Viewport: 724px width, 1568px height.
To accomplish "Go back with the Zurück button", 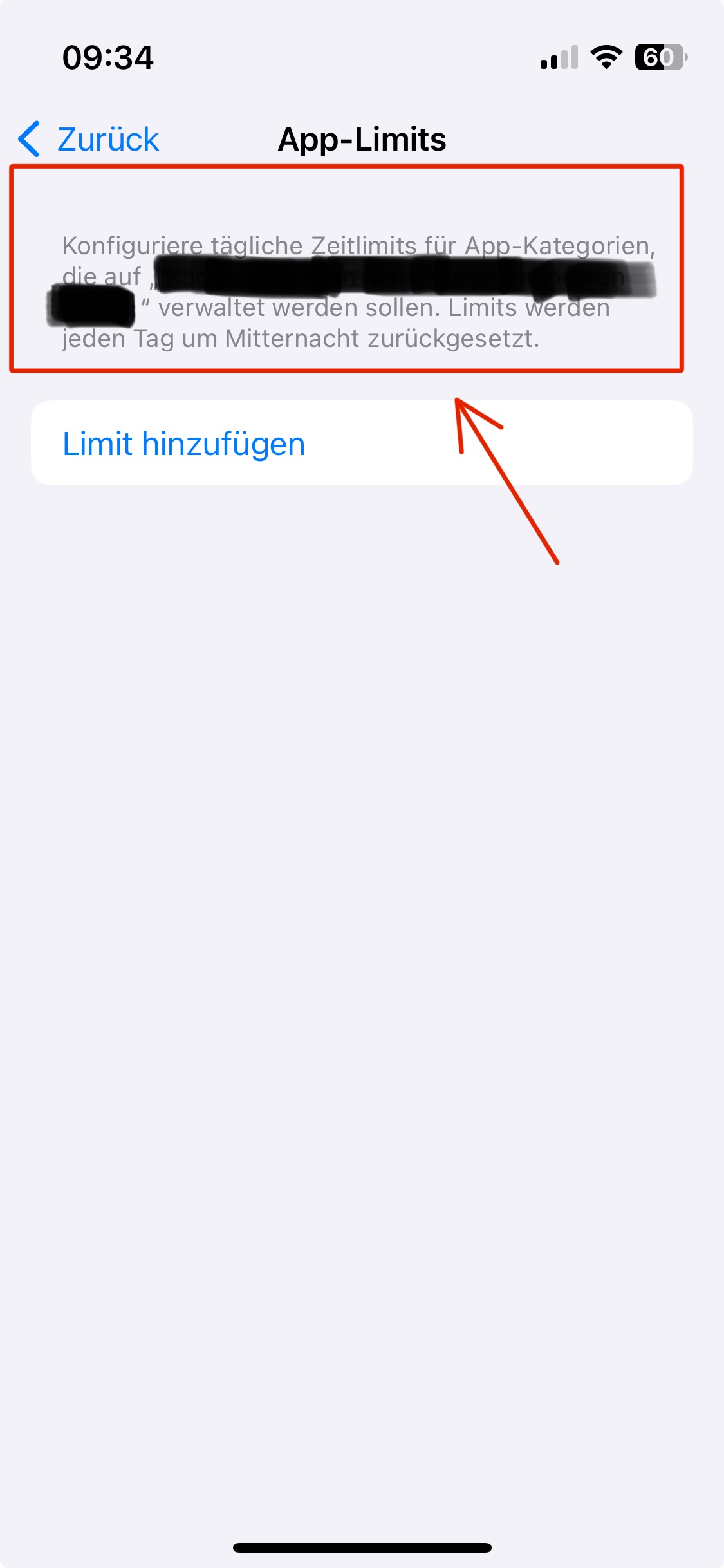I will [x=90, y=139].
